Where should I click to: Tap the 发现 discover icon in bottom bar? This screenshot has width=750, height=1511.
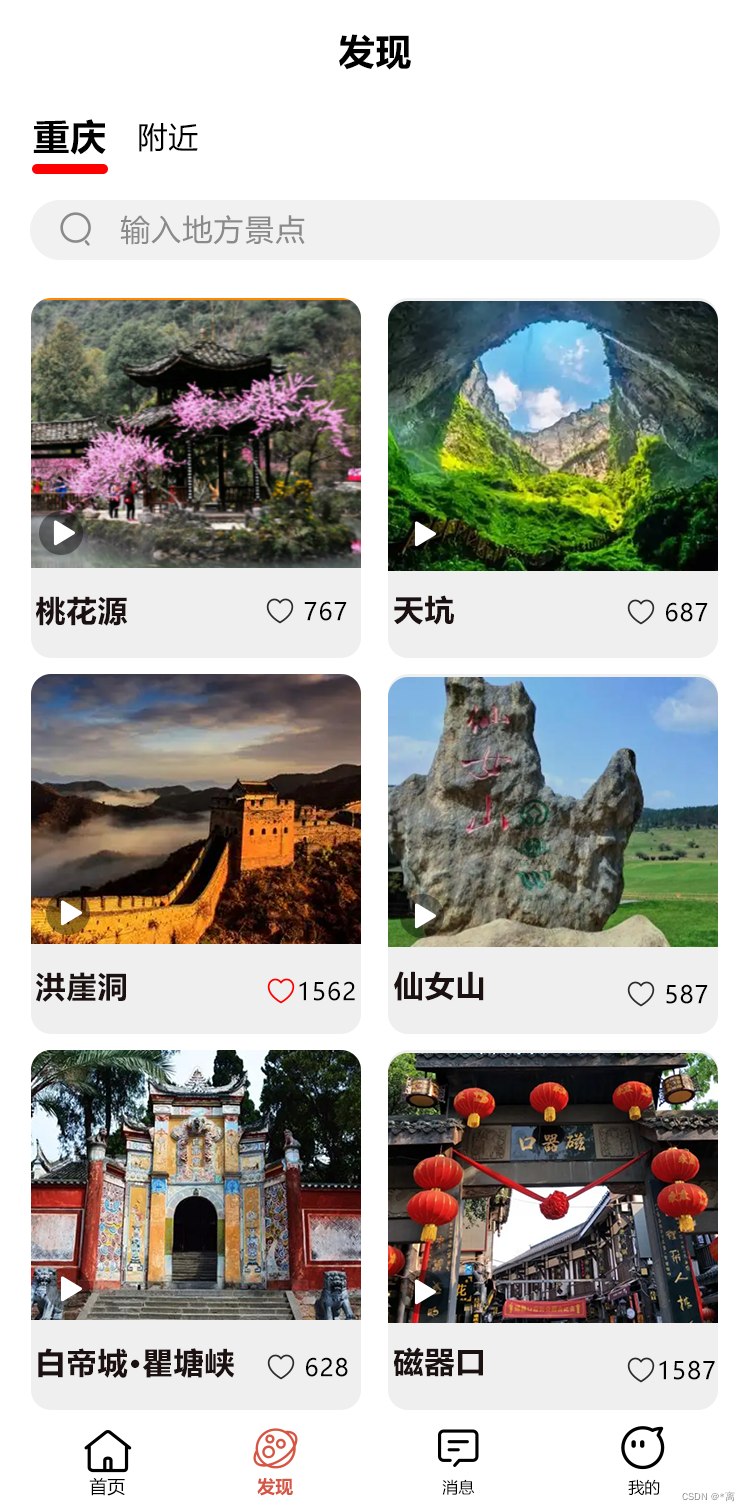tap(274, 1447)
